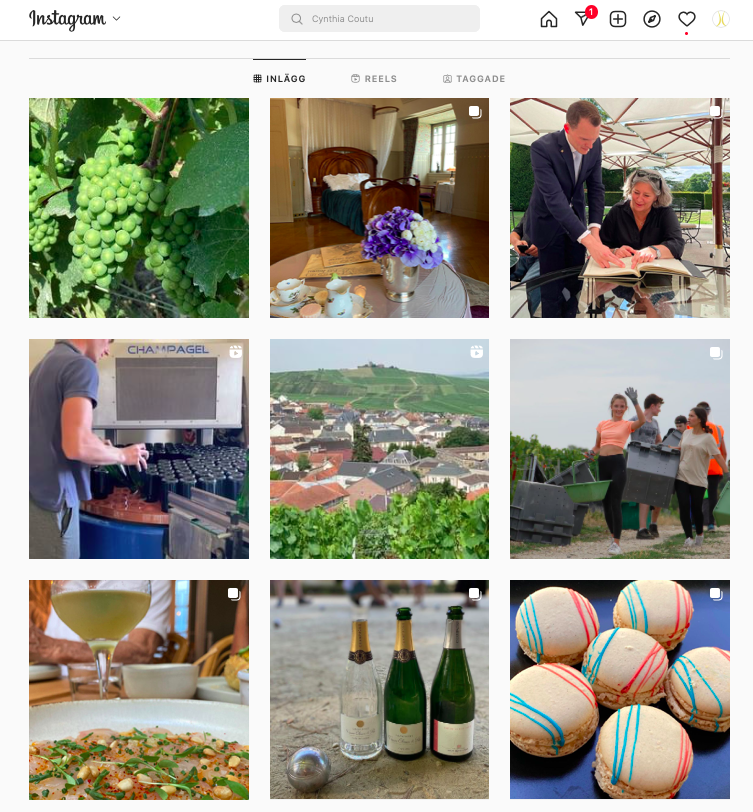The width and height of the screenshot is (753, 812).
Task: Open the profile avatar menu
Action: (720, 19)
